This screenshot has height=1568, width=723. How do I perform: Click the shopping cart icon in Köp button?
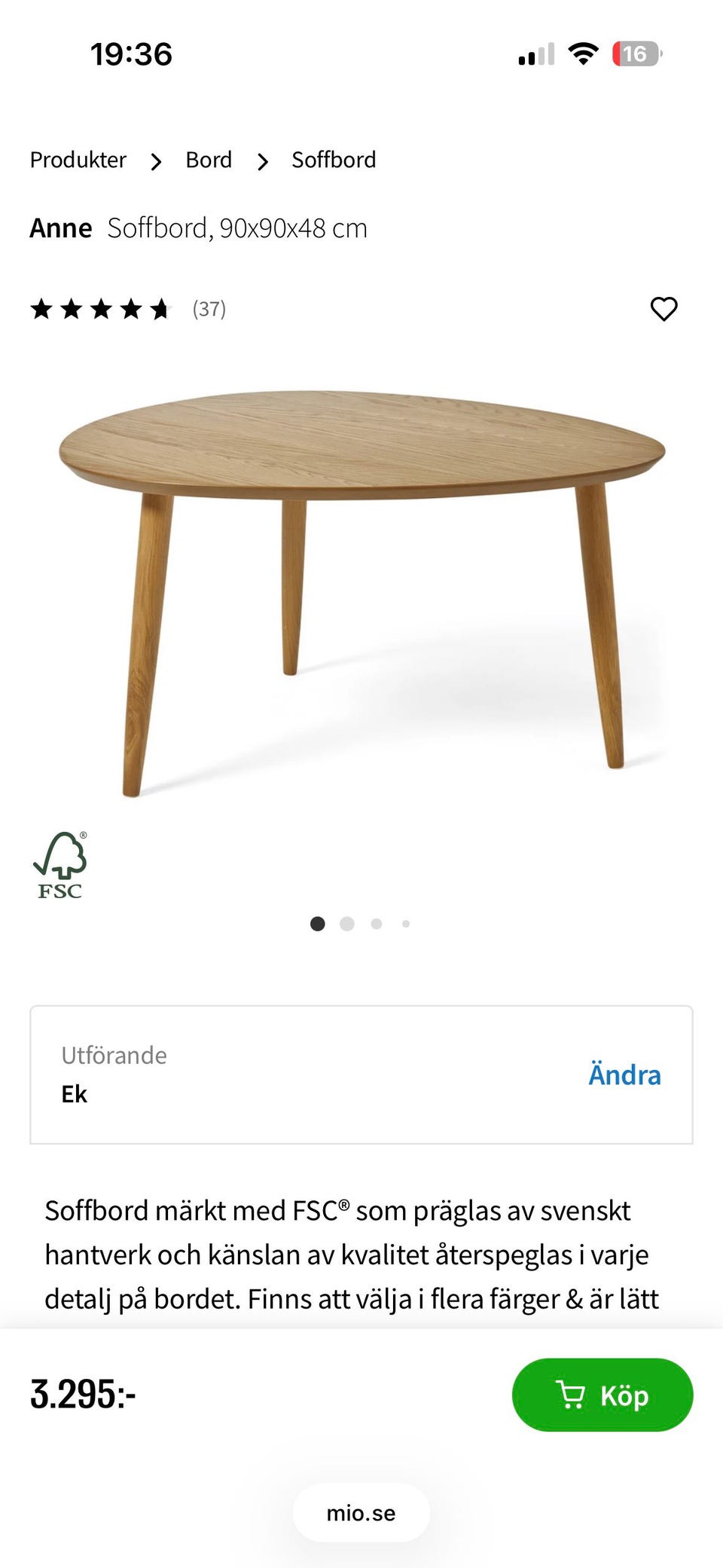click(574, 1395)
